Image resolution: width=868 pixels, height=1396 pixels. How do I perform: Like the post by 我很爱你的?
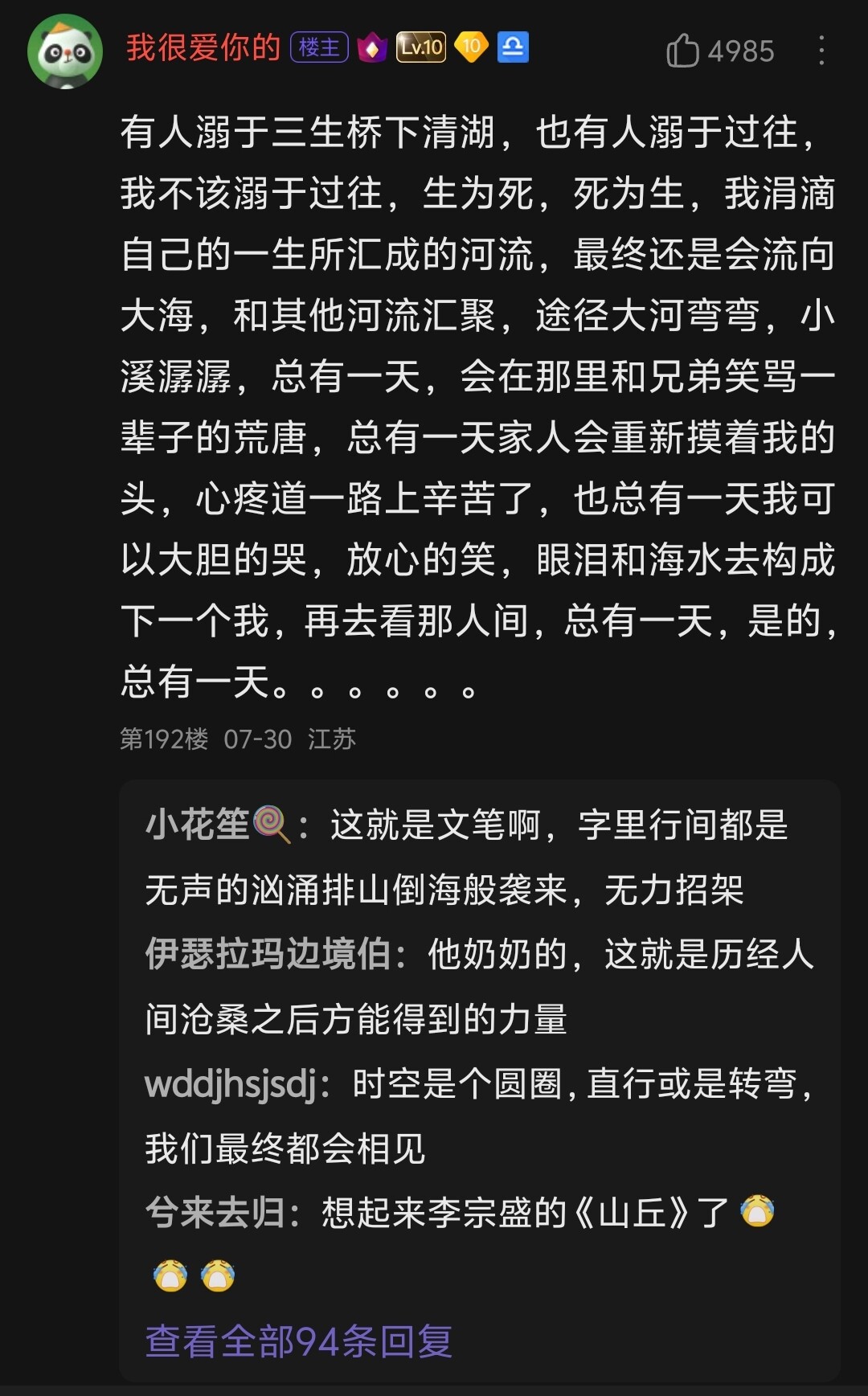pos(683,51)
